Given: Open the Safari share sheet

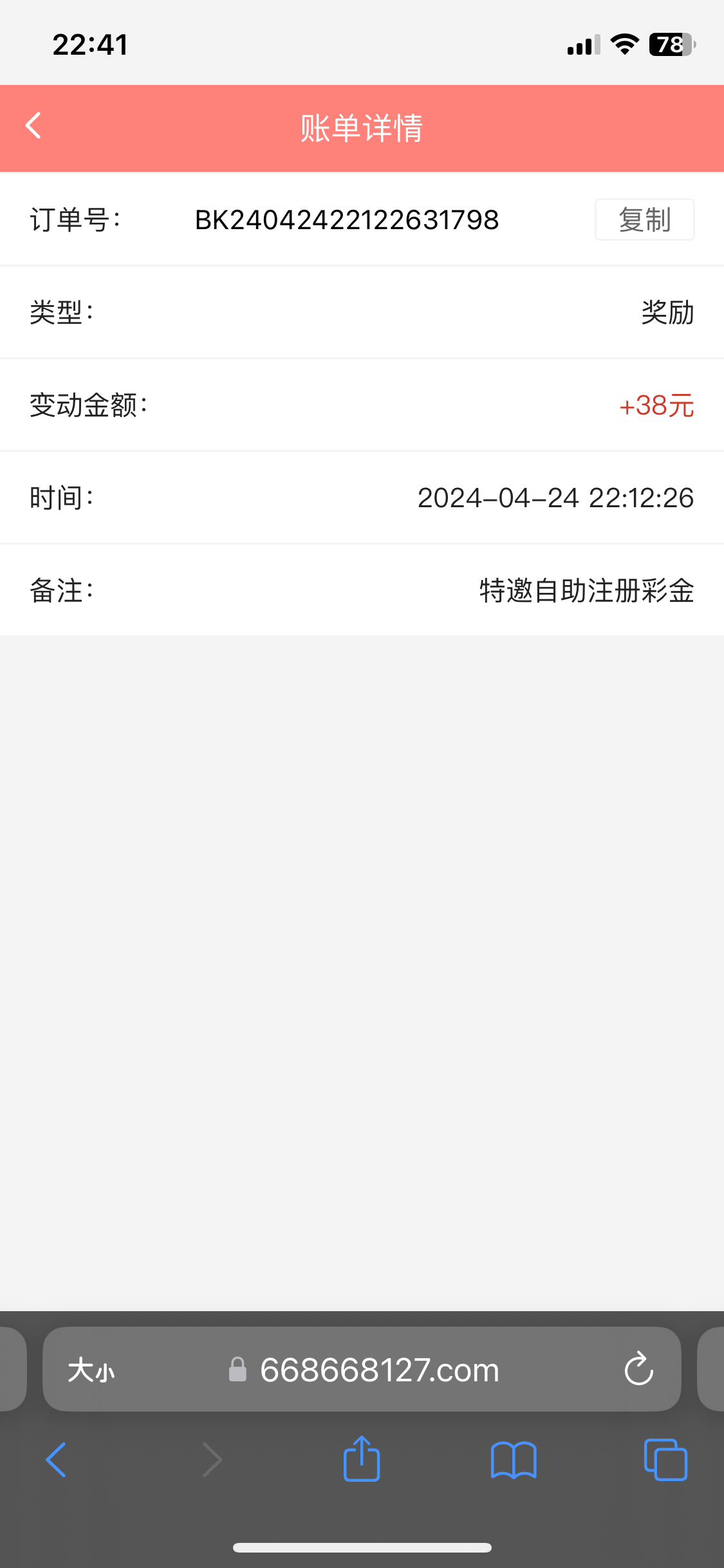Looking at the screenshot, I should [362, 1459].
